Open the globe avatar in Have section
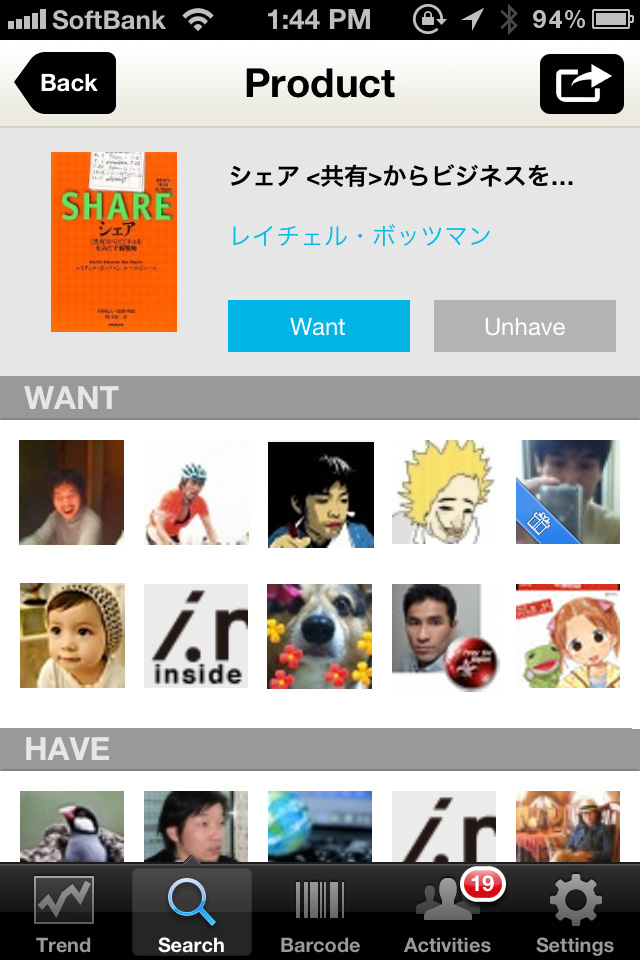Viewport: 640px width, 960px height. 320,826
